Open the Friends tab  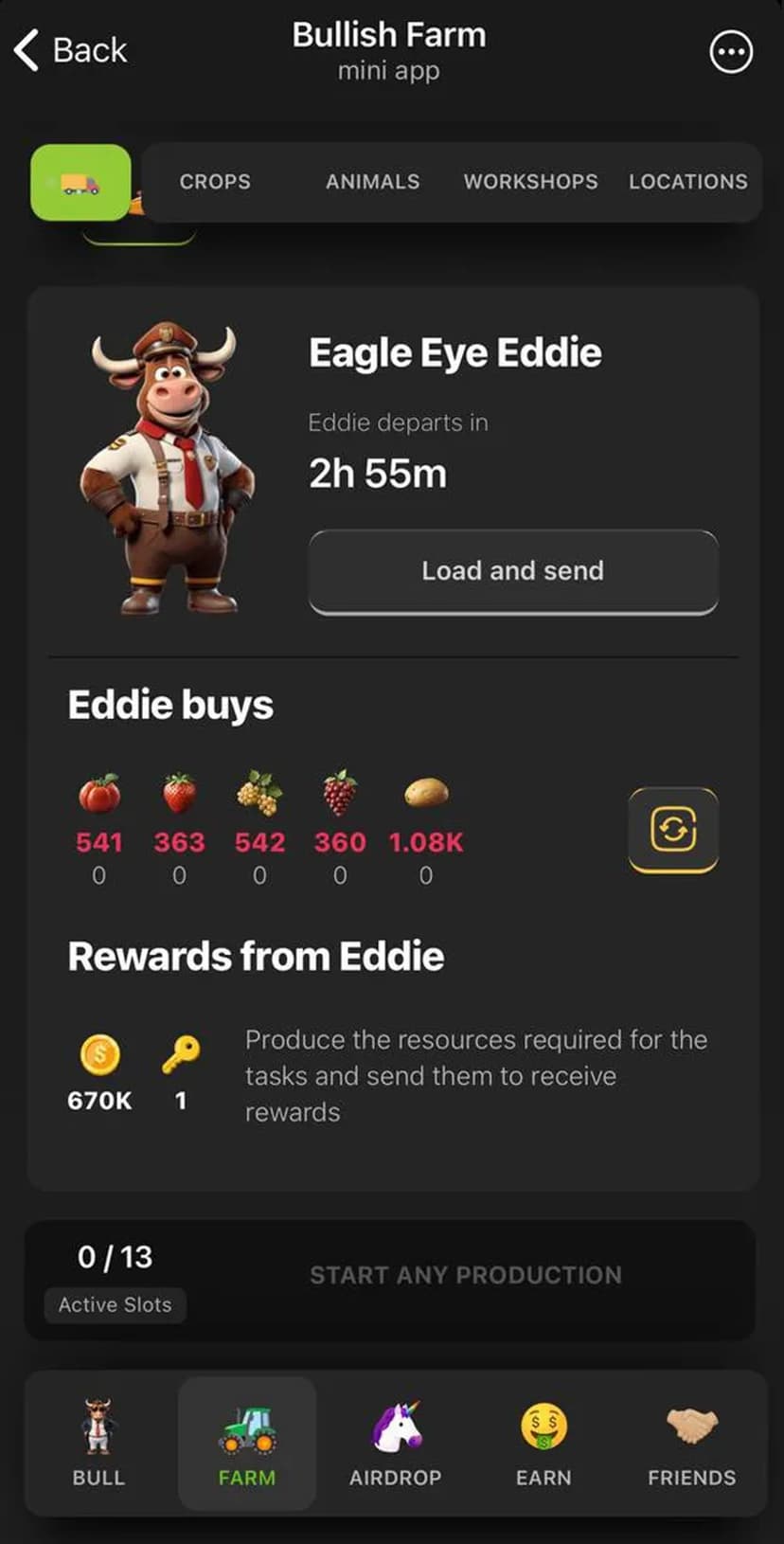(x=691, y=1443)
